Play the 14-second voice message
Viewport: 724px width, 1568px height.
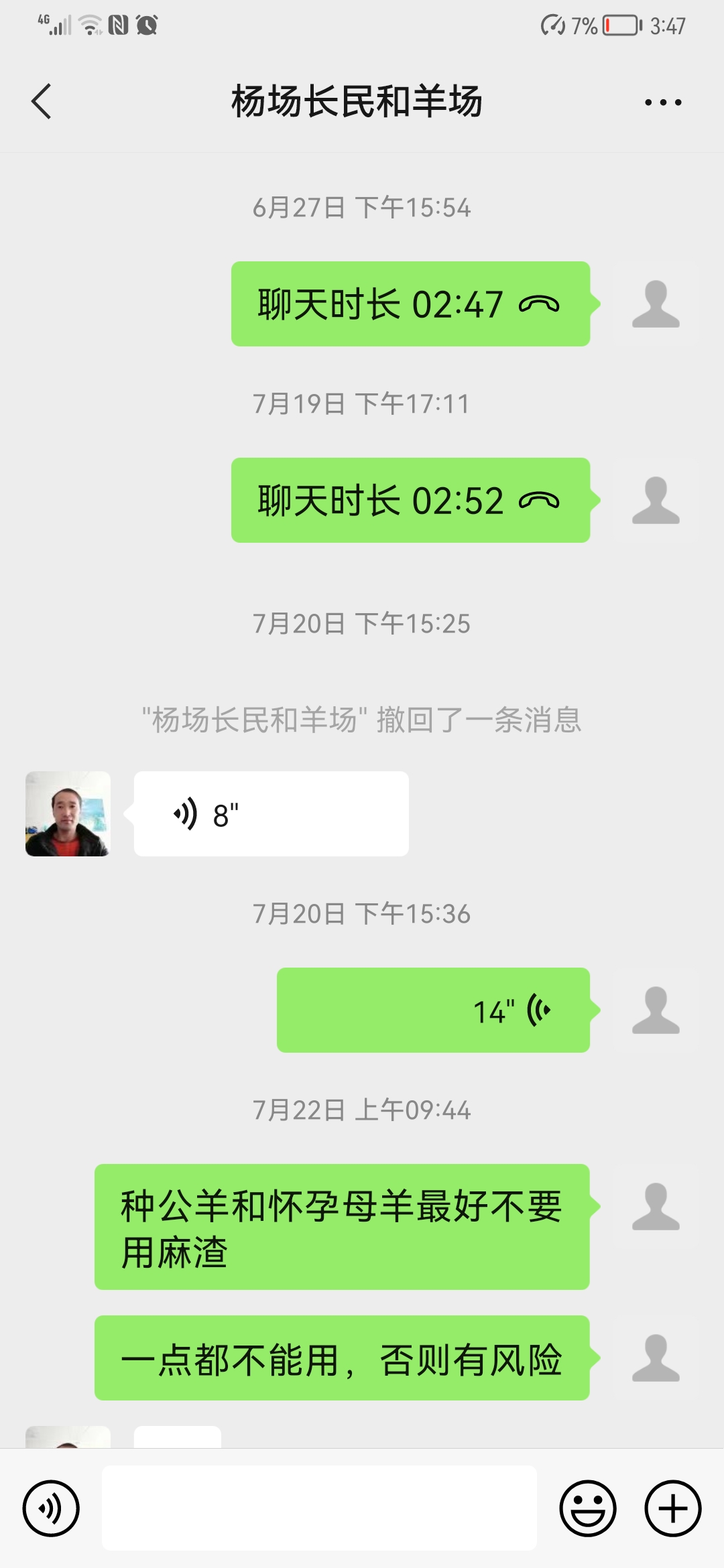coord(433,1010)
